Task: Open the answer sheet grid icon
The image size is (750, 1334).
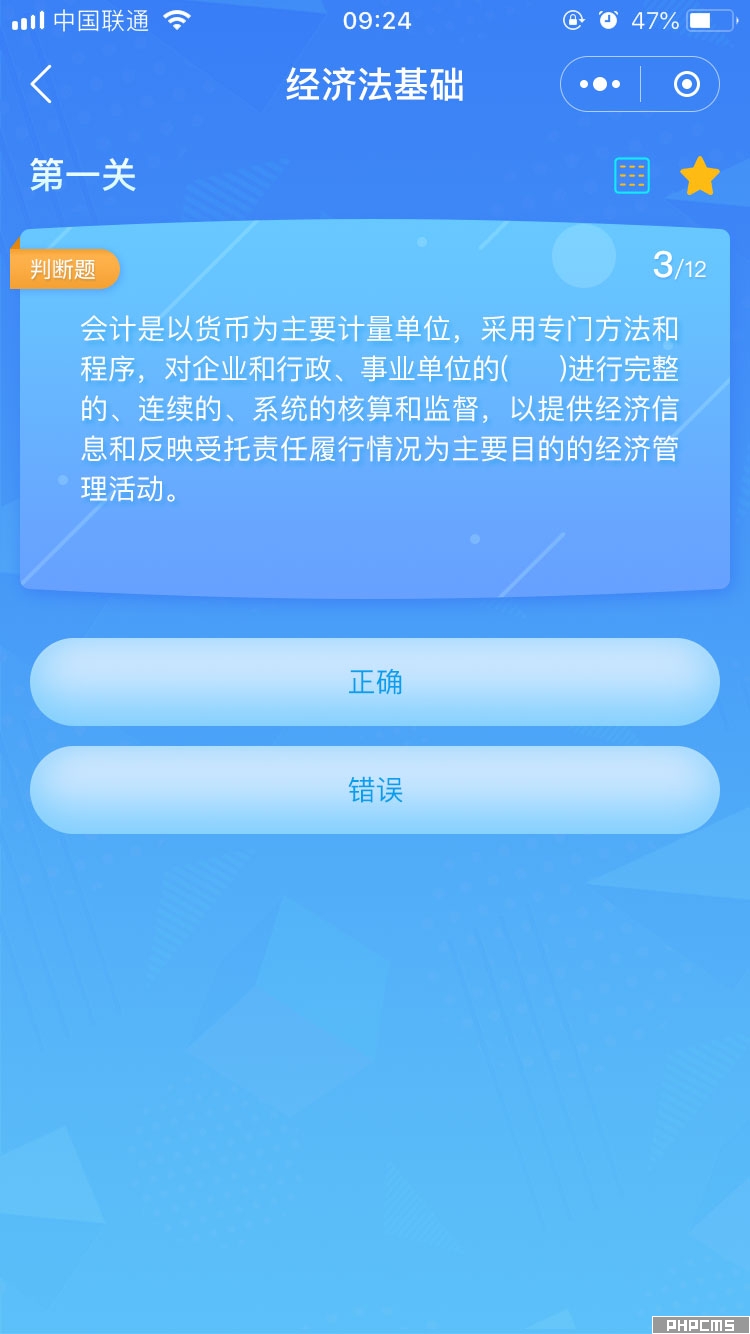Action: pyautogui.click(x=631, y=176)
